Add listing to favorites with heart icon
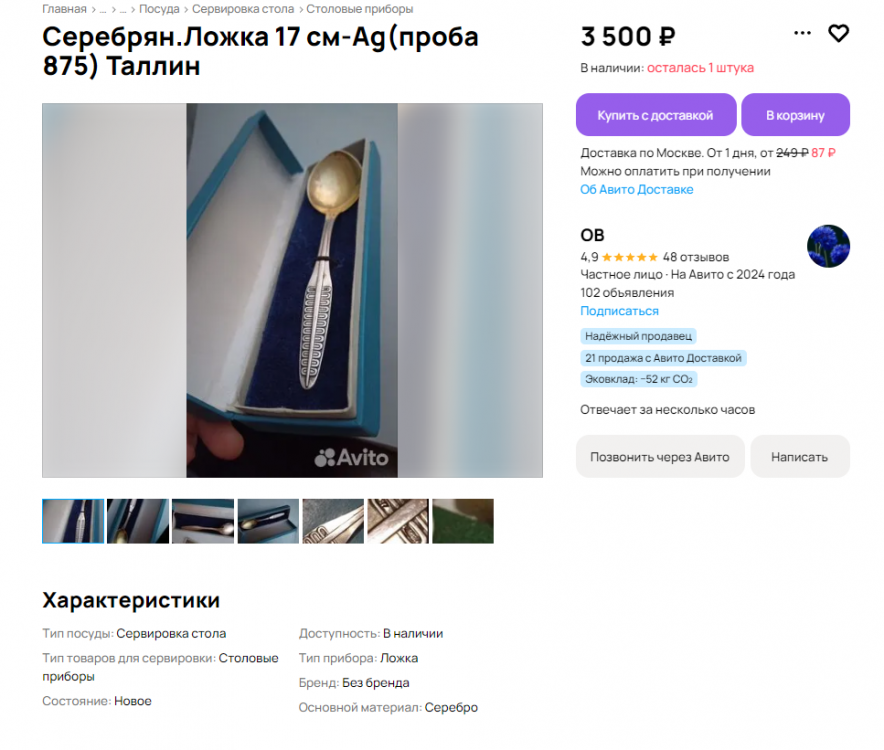Screen dimensions: 884x750 click(x=838, y=33)
